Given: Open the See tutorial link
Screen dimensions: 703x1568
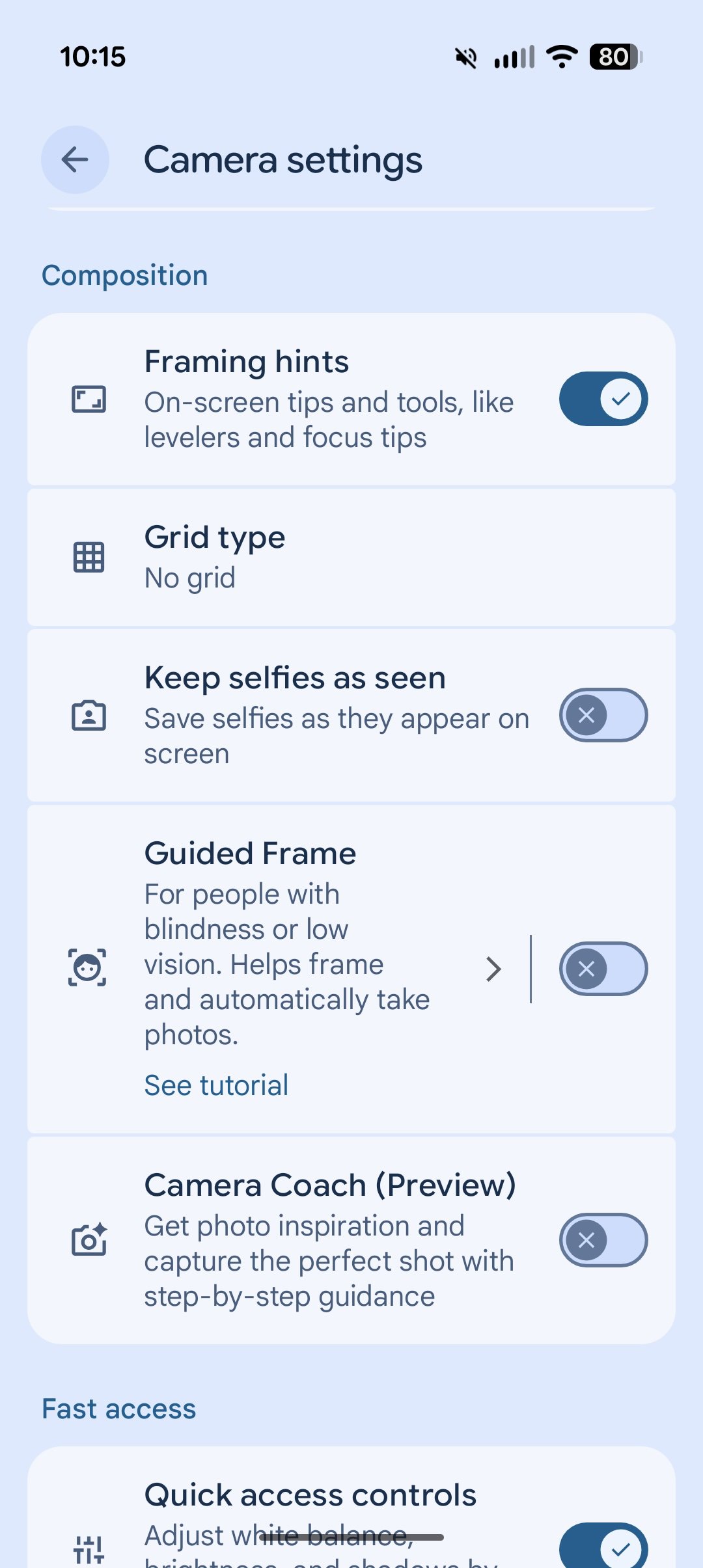Looking at the screenshot, I should pos(216,1085).
